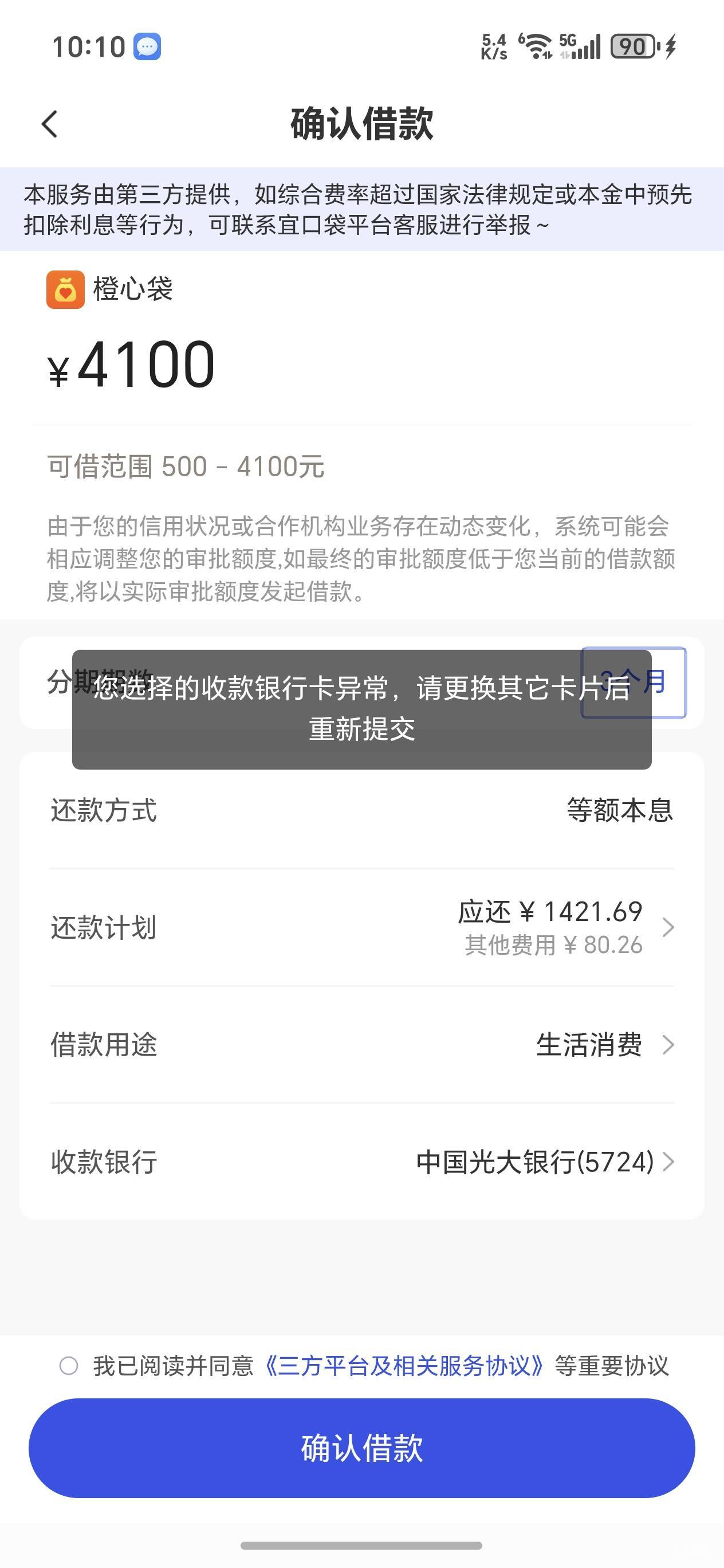Open the 《三方平台及相关服务协议》 link
This screenshot has width=724, height=1568.
(x=404, y=1366)
